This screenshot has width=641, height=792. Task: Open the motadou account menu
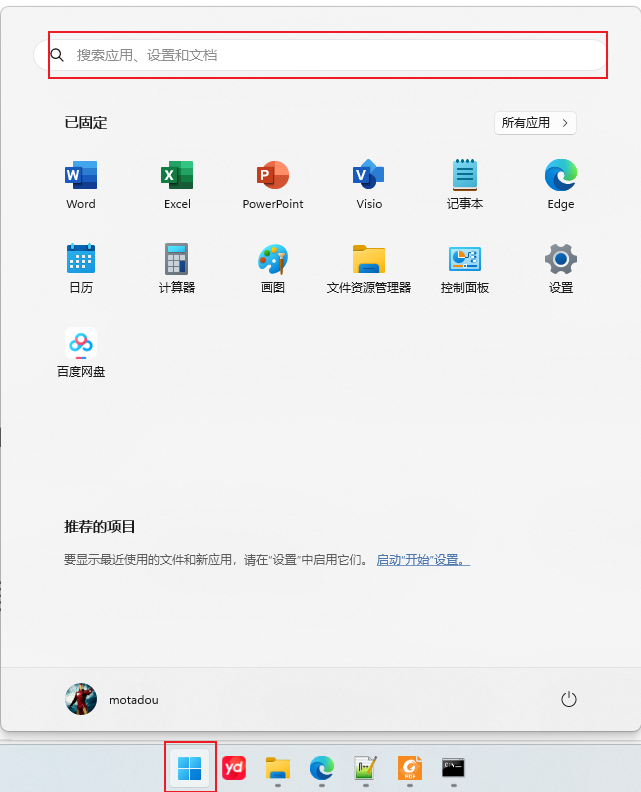click(x=112, y=700)
